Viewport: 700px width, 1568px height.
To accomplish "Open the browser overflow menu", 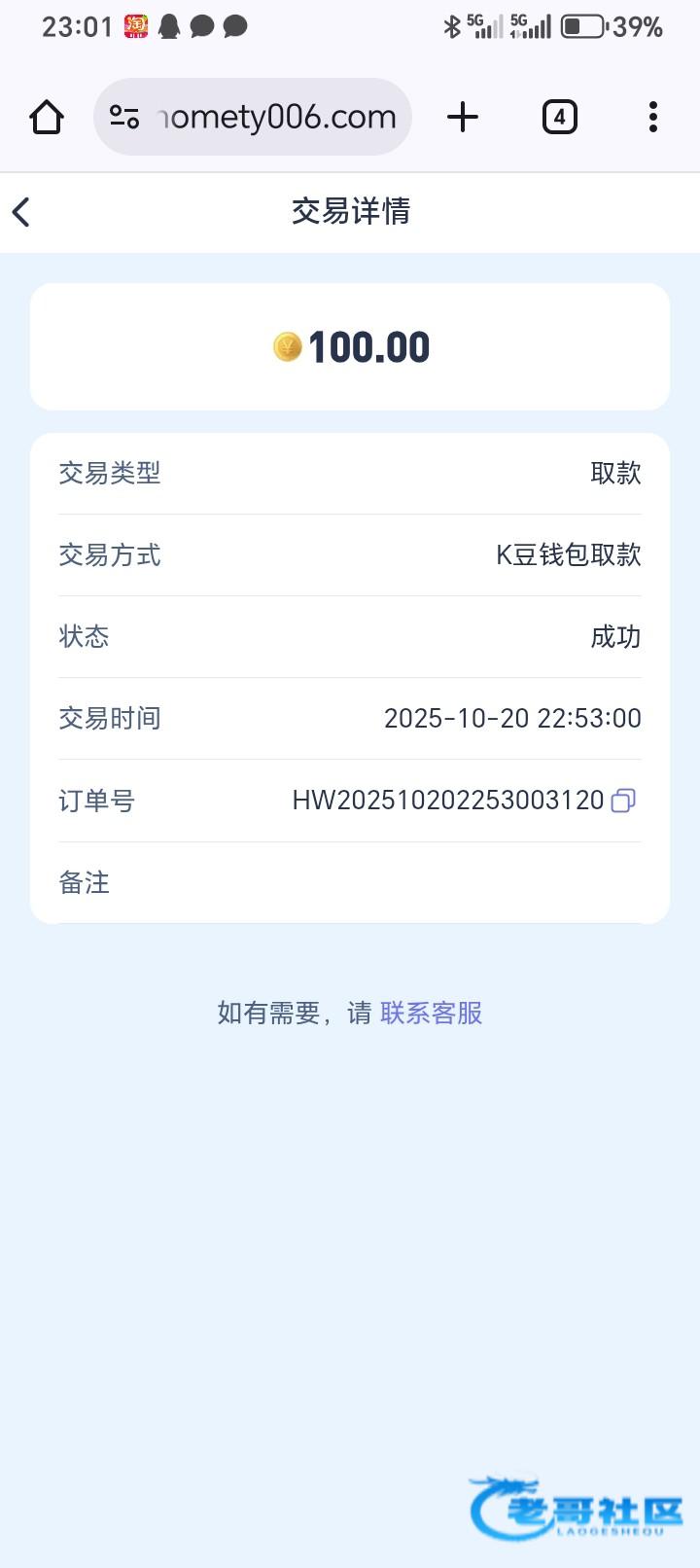I will click(x=652, y=117).
